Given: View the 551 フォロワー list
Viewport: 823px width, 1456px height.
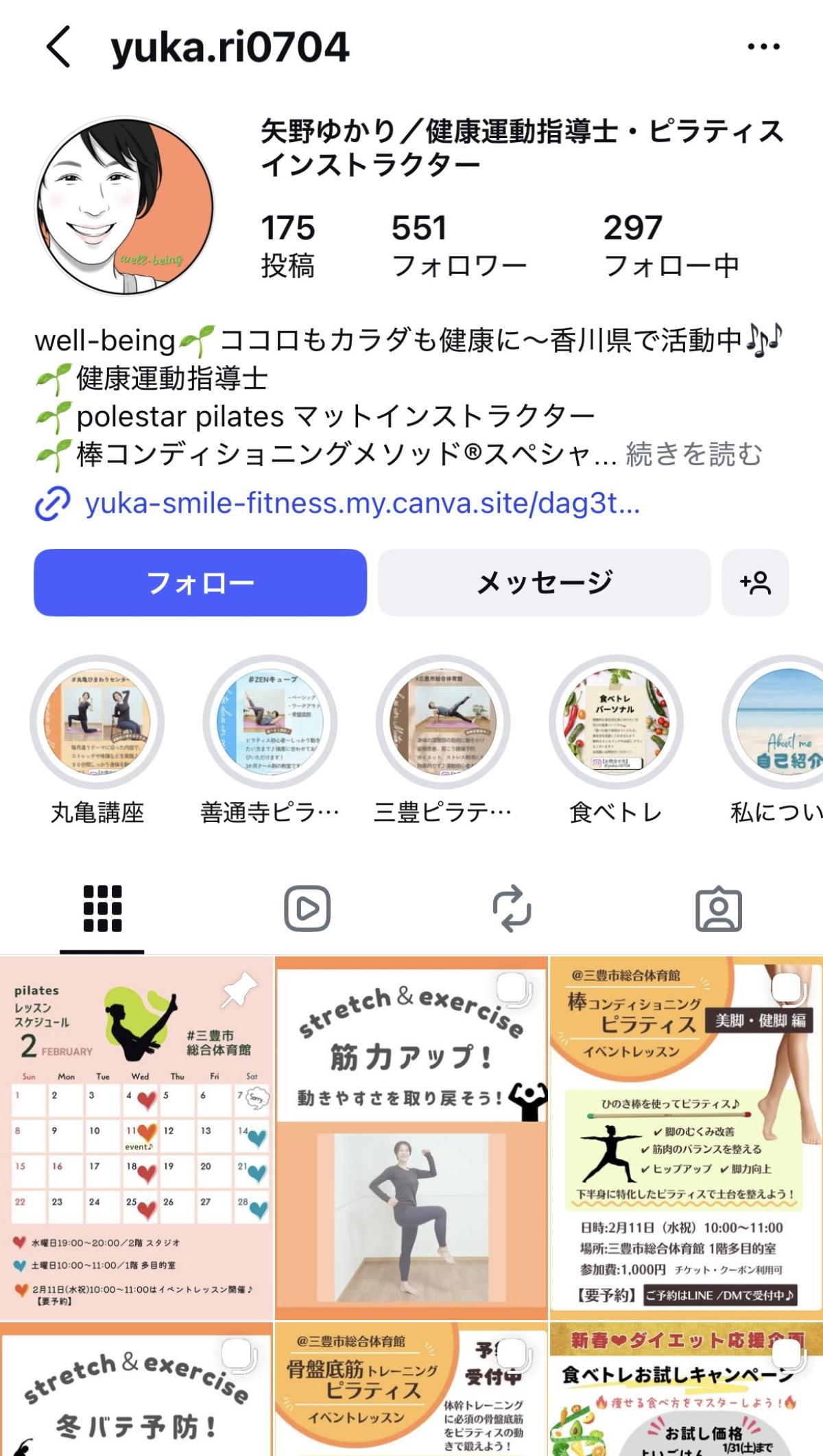Looking at the screenshot, I should click(458, 245).
